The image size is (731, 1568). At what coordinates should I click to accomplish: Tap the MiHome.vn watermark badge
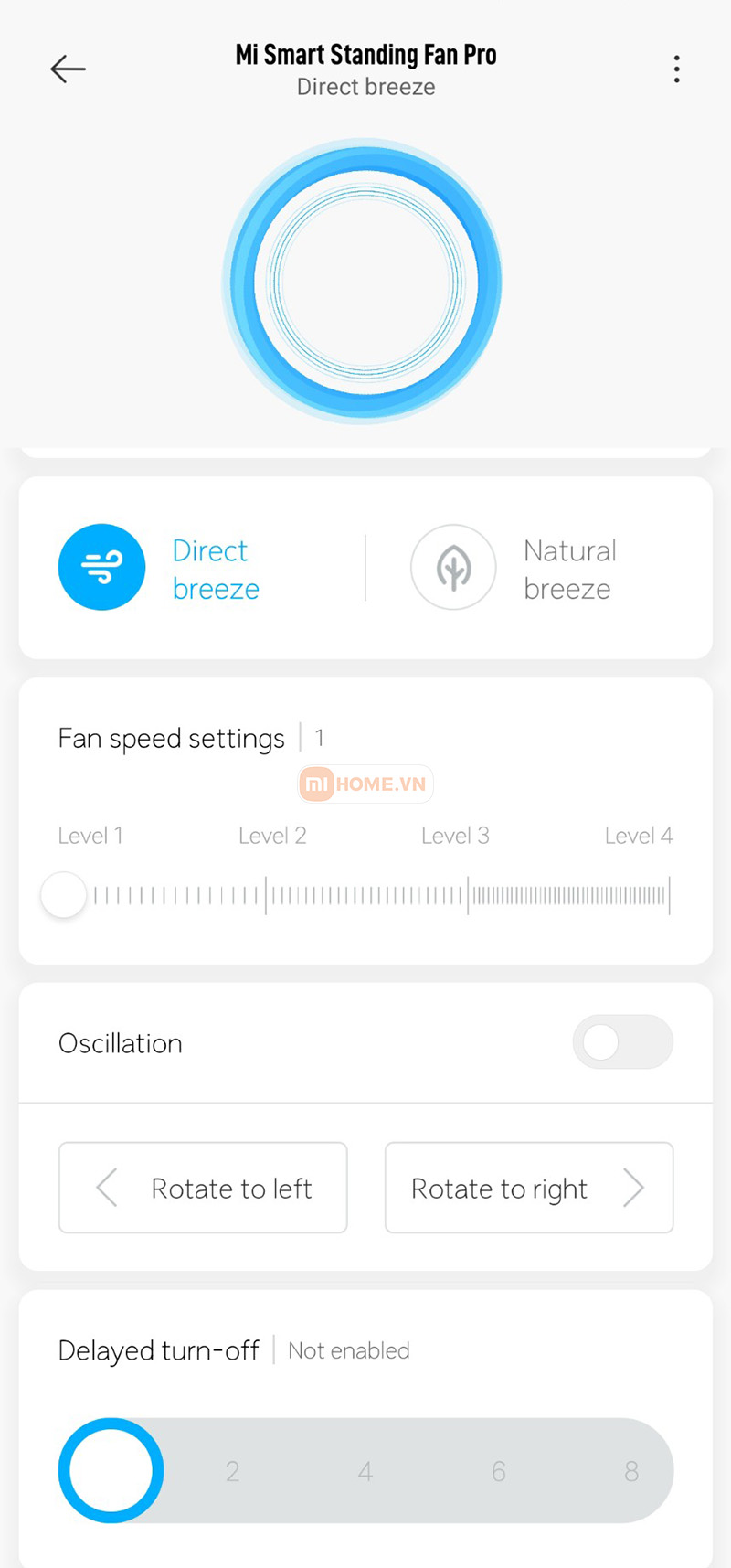tap(365, 784)
